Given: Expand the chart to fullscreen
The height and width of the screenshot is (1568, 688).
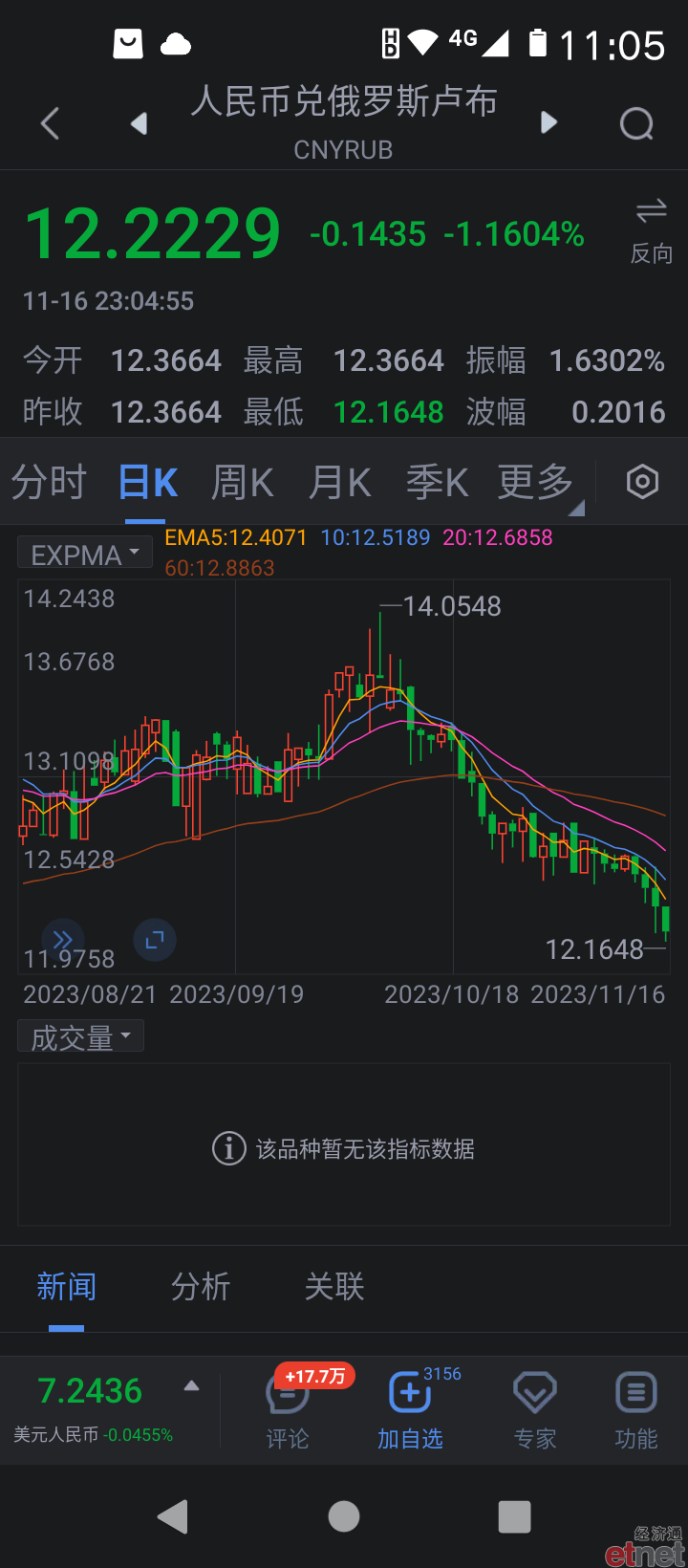Looking at the screenshot, I should click(154, 940).
